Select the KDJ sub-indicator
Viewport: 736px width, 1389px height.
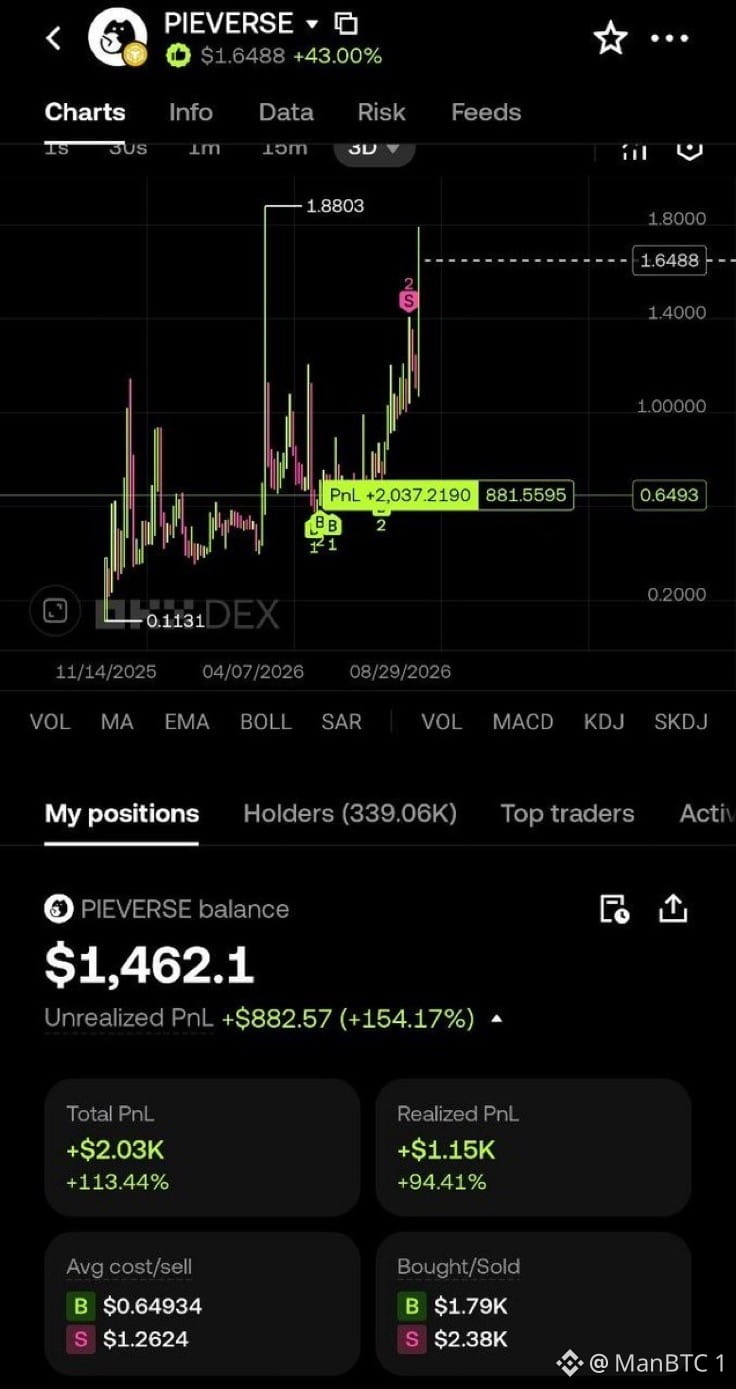click(x=604, y=722)
